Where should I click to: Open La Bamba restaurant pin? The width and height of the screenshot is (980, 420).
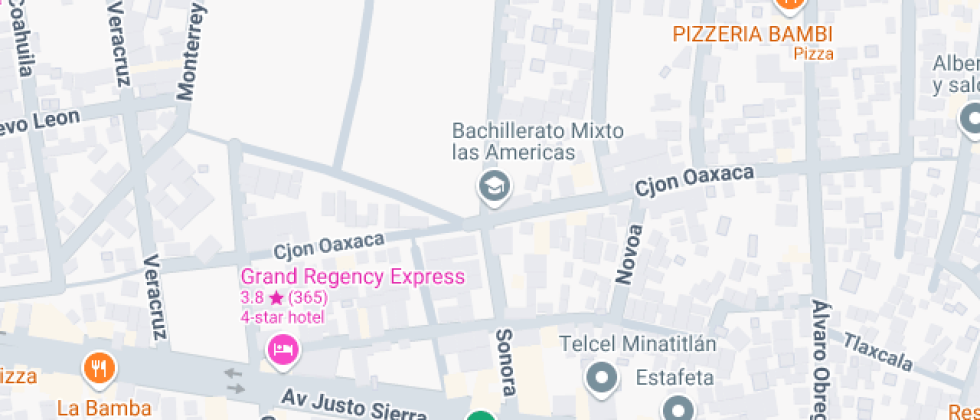point(98,369)
